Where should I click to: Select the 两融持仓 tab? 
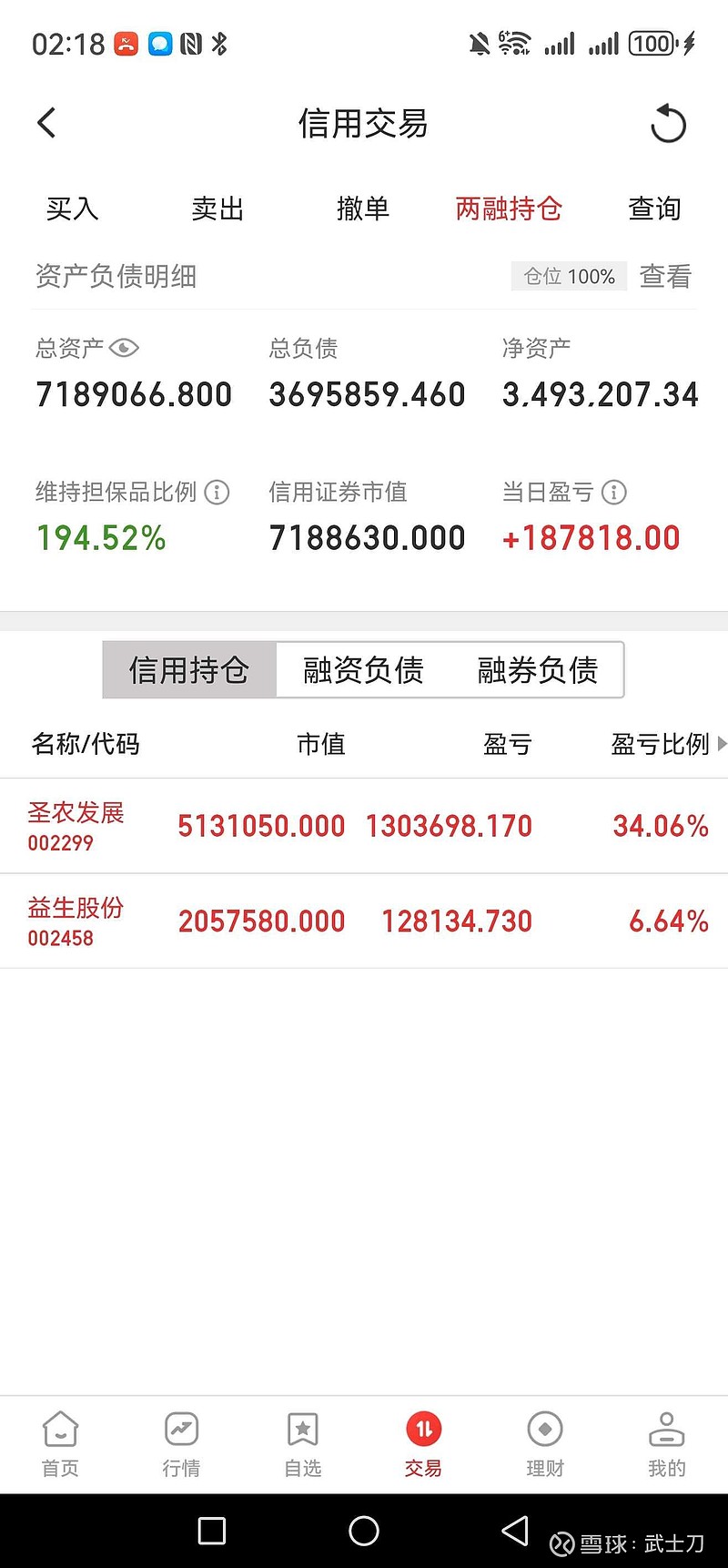point(509,209)
